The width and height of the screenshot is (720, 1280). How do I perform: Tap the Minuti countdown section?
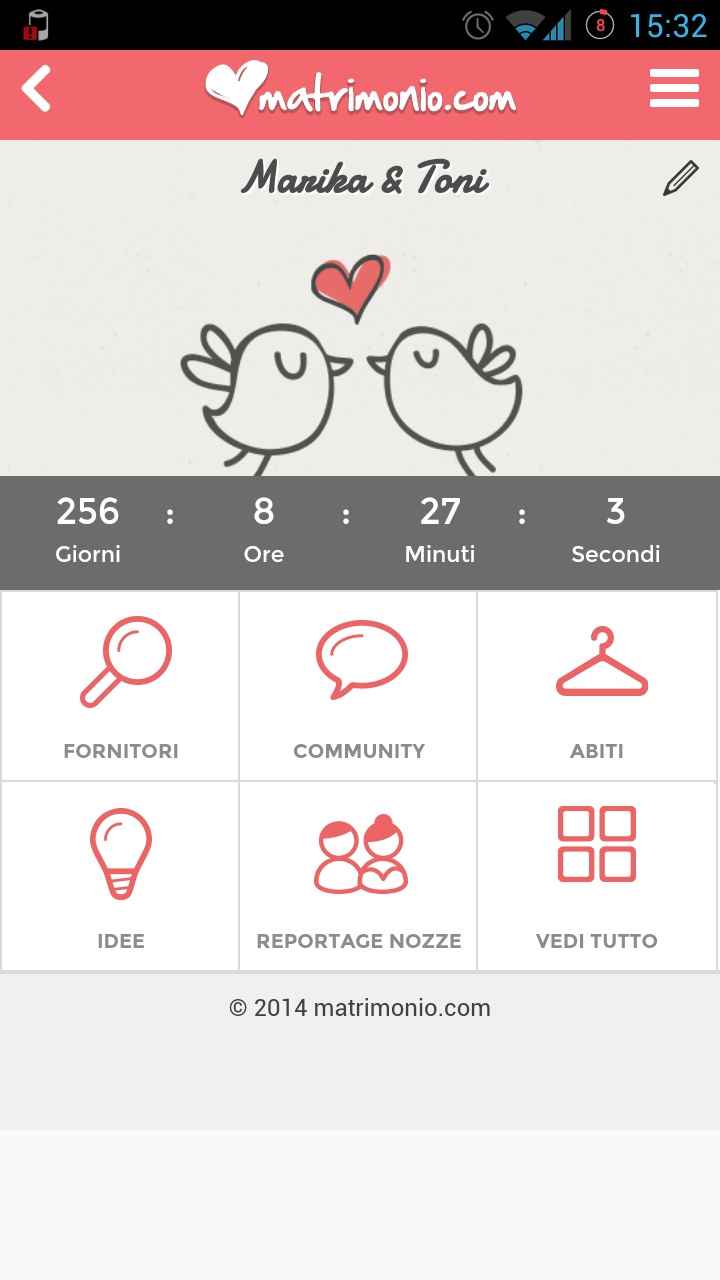pos(440,530)
